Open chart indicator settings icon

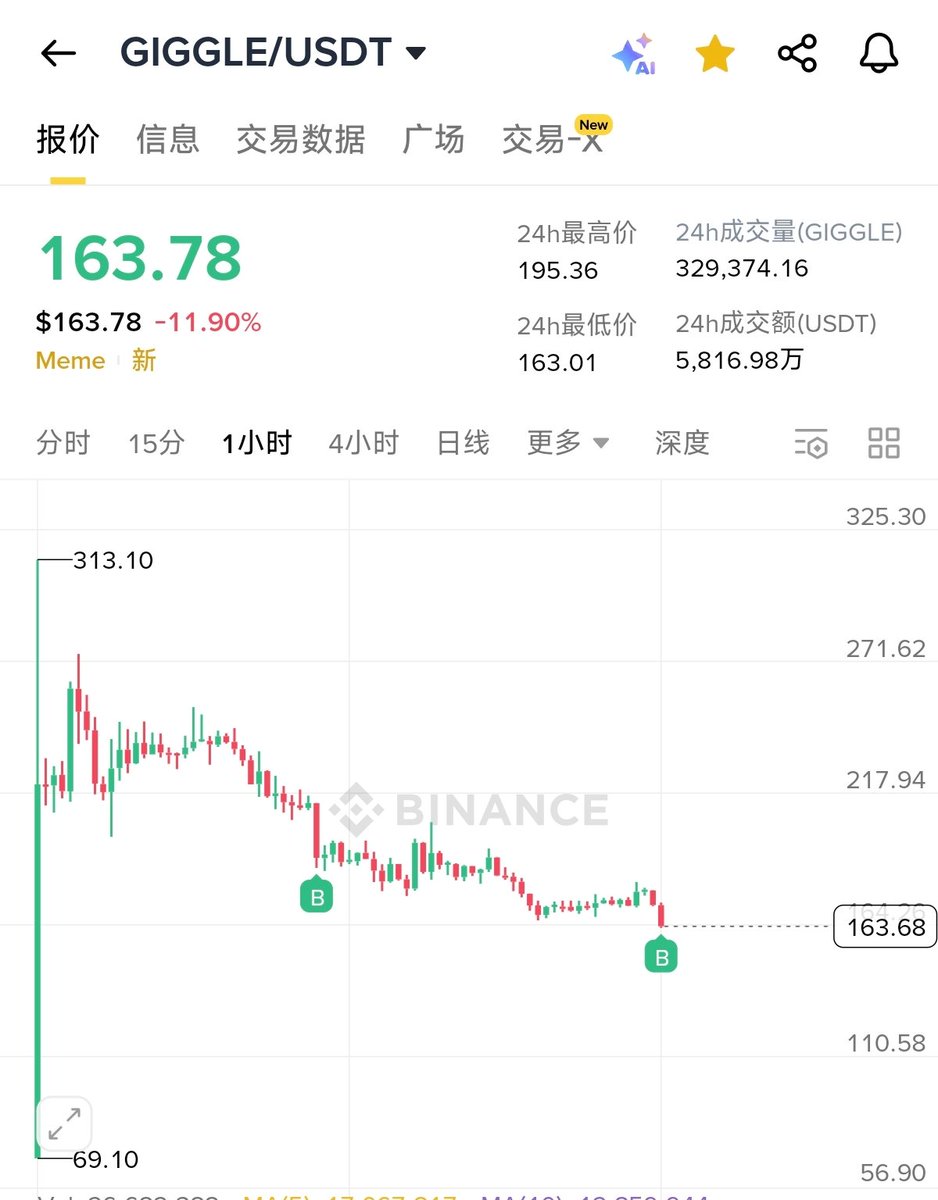tap(811, 443)
